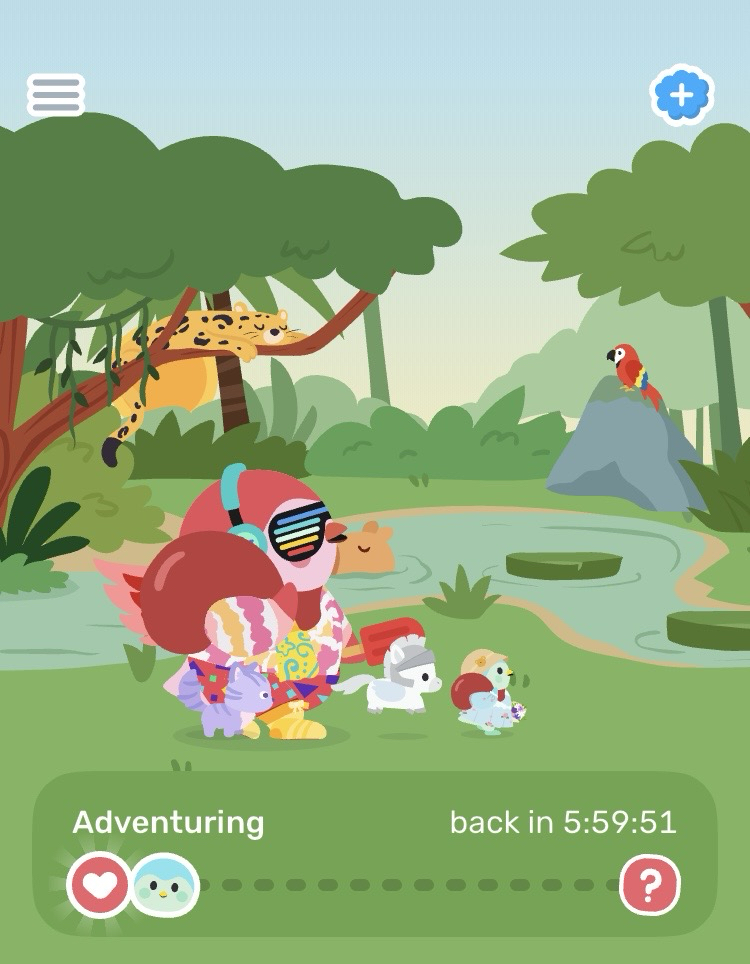Tap the blue plus button
The image size is (750, 964).
pos(681,96)
